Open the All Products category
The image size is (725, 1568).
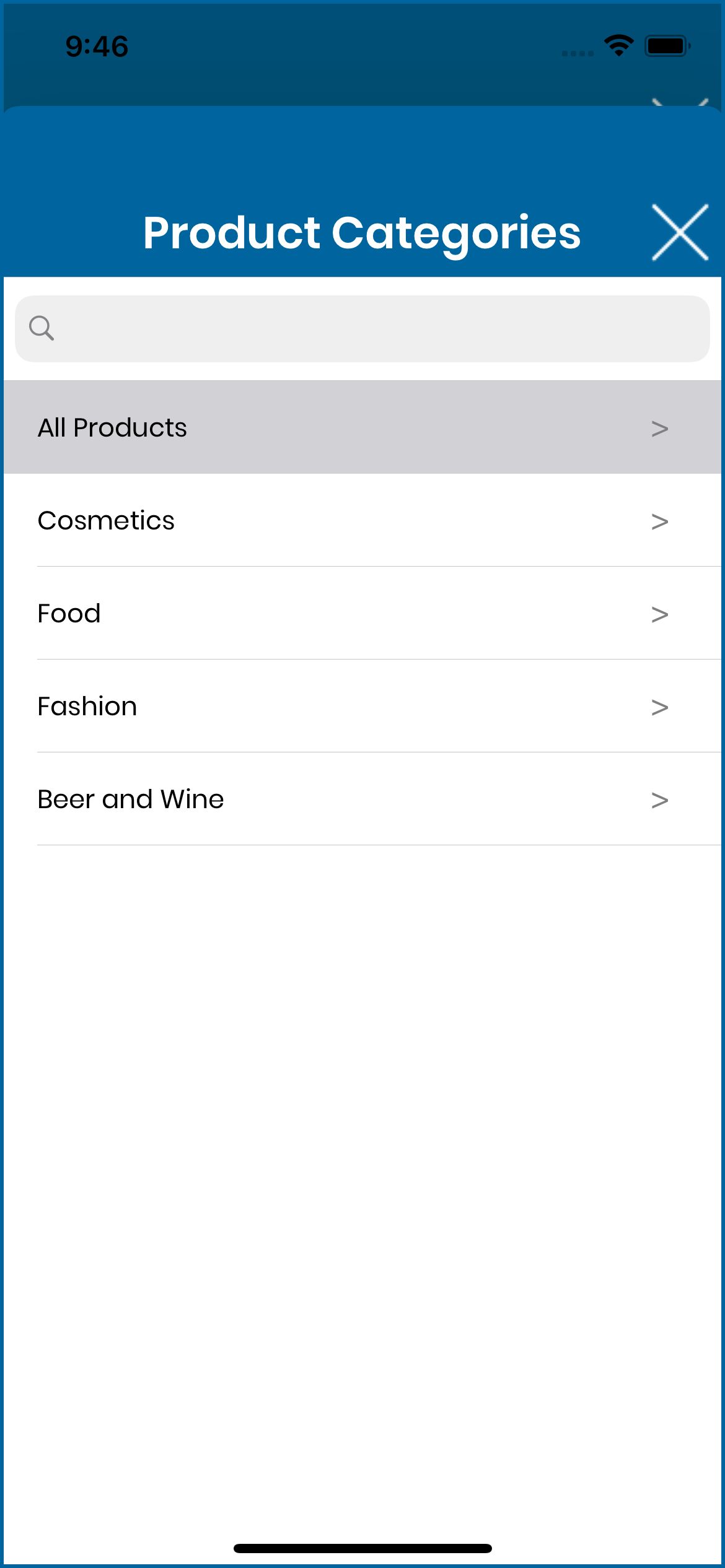pyautogui.click(x=362, y=427)
